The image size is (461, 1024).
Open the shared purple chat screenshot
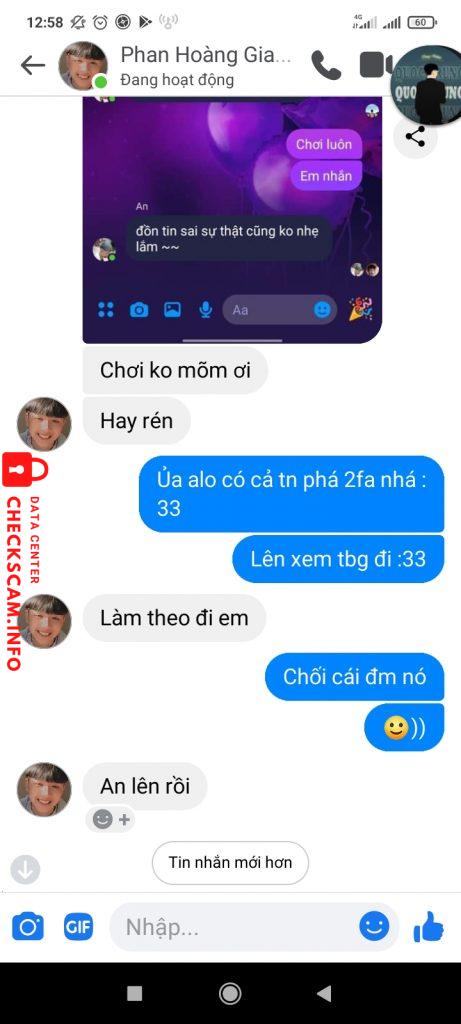232,220
